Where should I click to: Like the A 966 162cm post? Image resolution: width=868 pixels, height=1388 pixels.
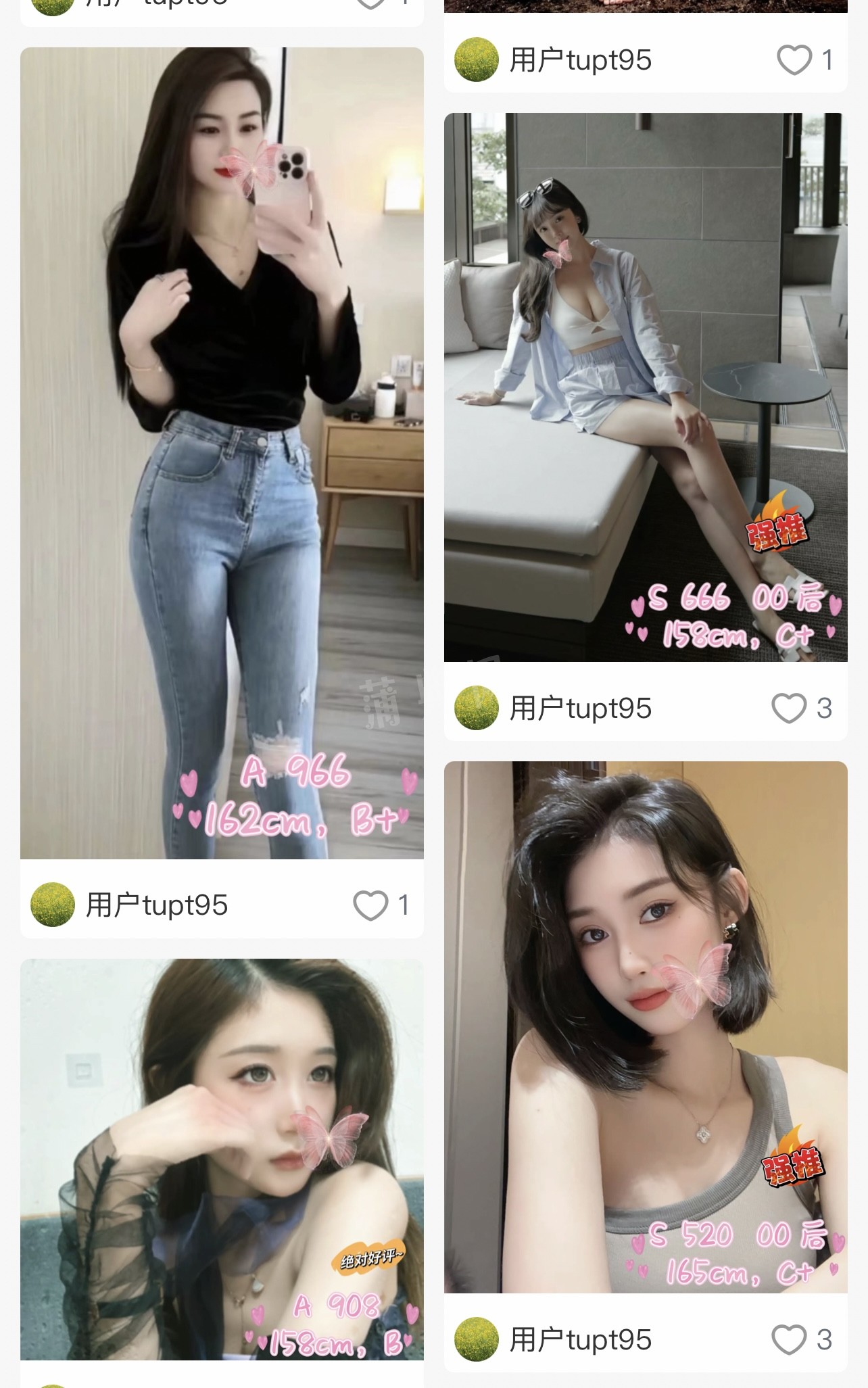click(x=370, y=905)
